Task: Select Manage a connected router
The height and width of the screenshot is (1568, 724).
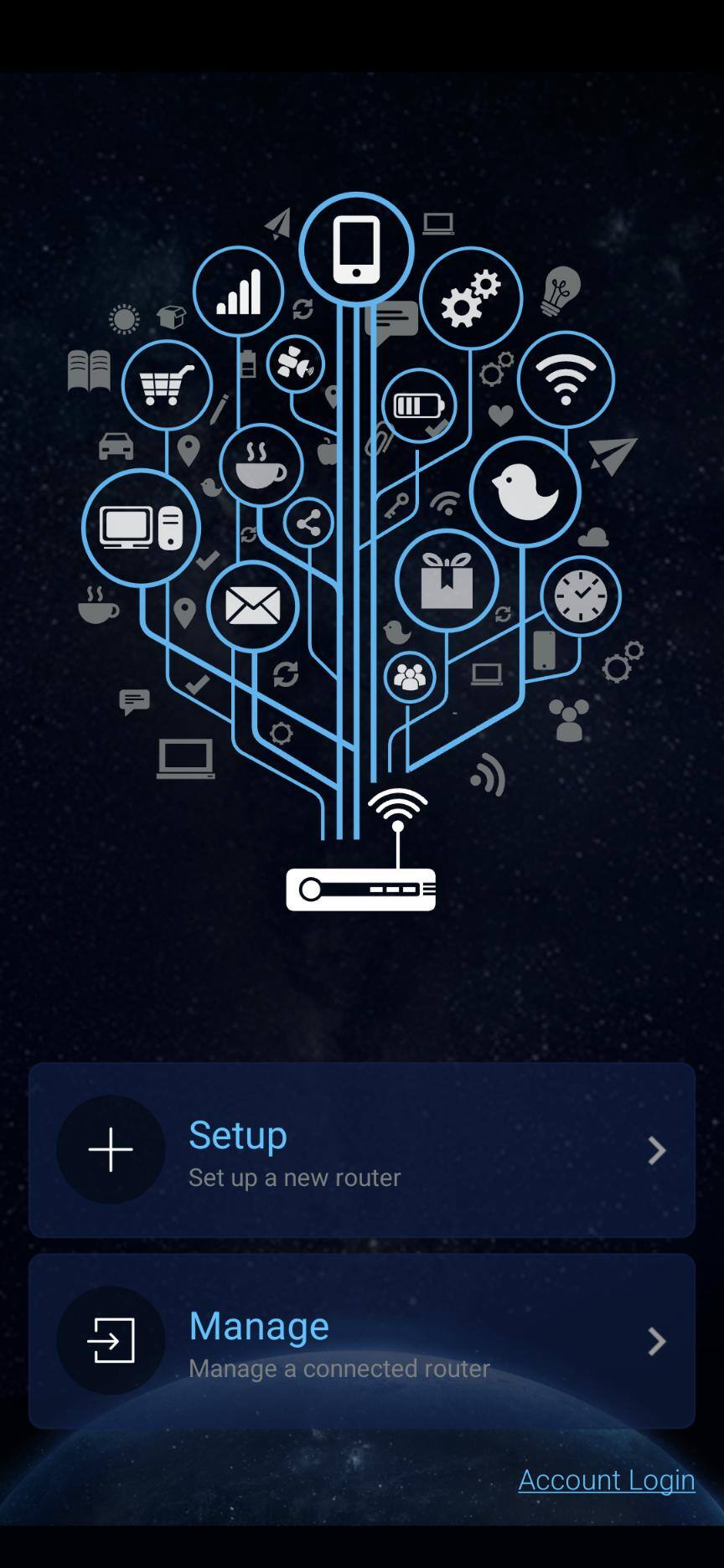Action: pos(361,1341)
